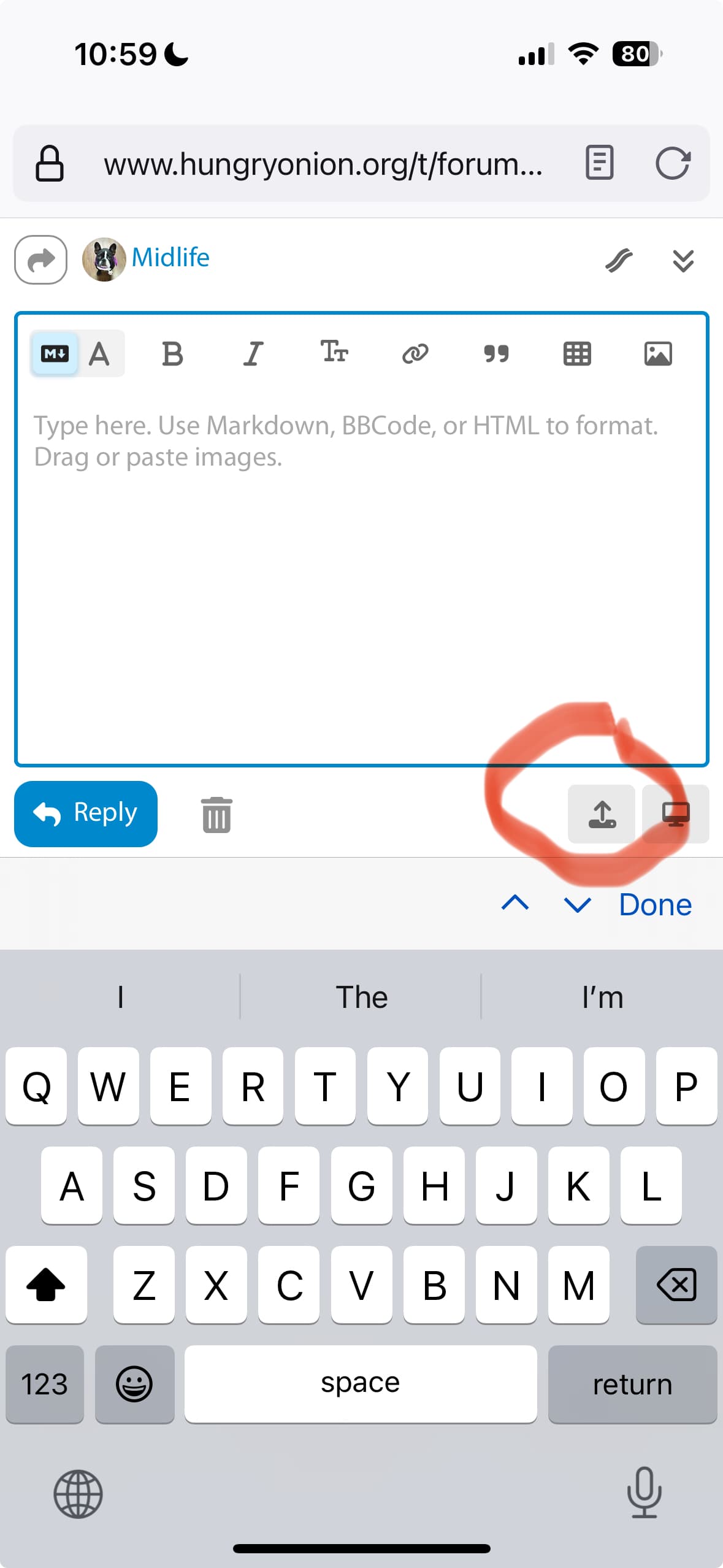Screen dimensions: 723x1568
Task: Apply italic formatting
Action: [x=253, y=353]
